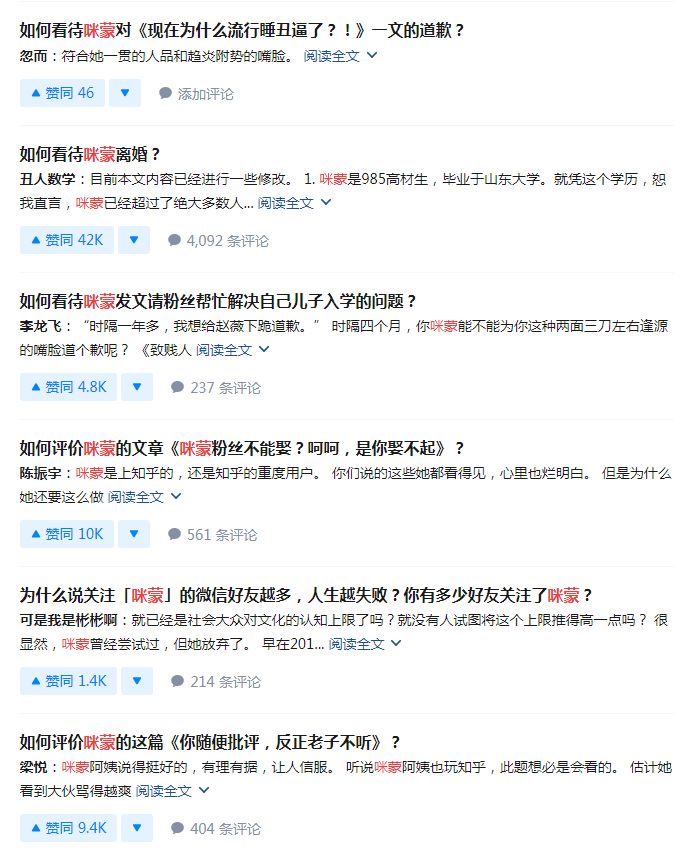This screenshot has width=693, height=852.
Task: Add a comment on 忽而's answer
Action: point(196,93)
